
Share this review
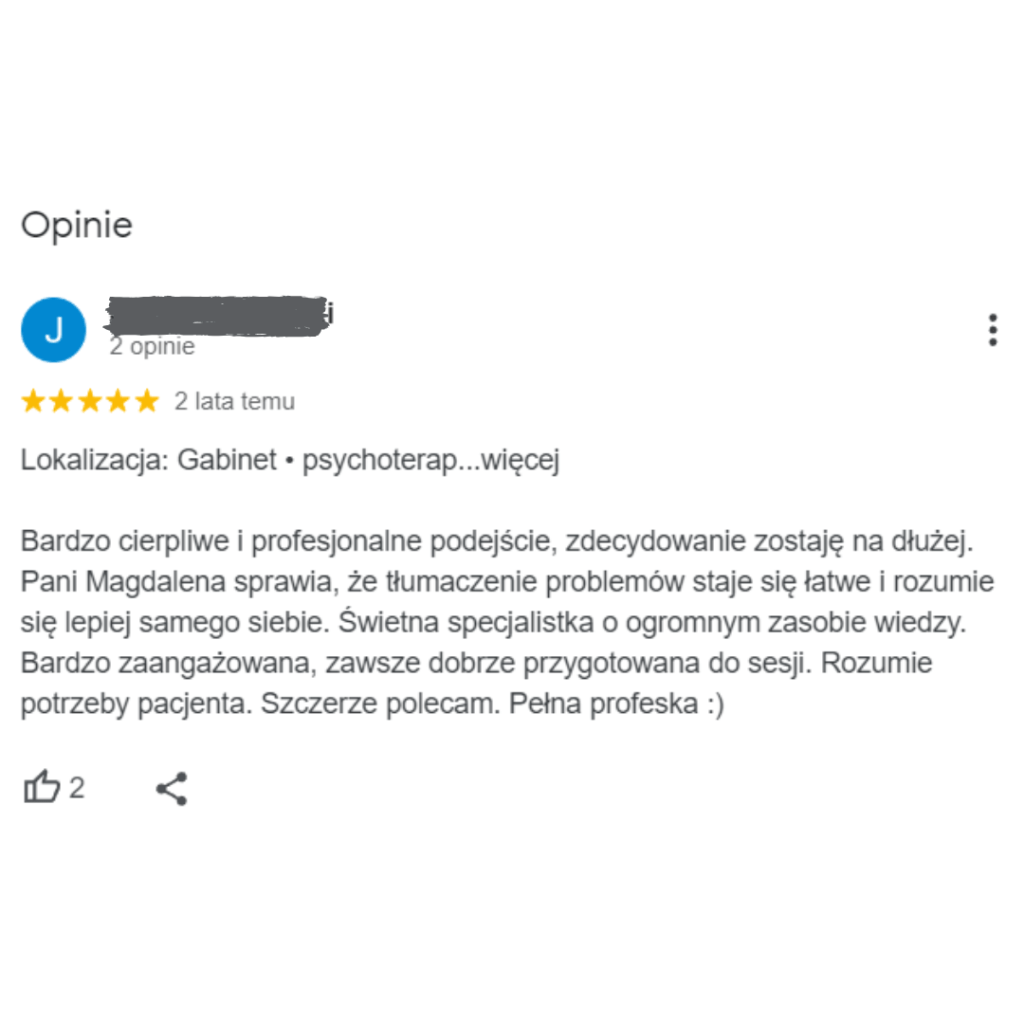coord(172,788)
